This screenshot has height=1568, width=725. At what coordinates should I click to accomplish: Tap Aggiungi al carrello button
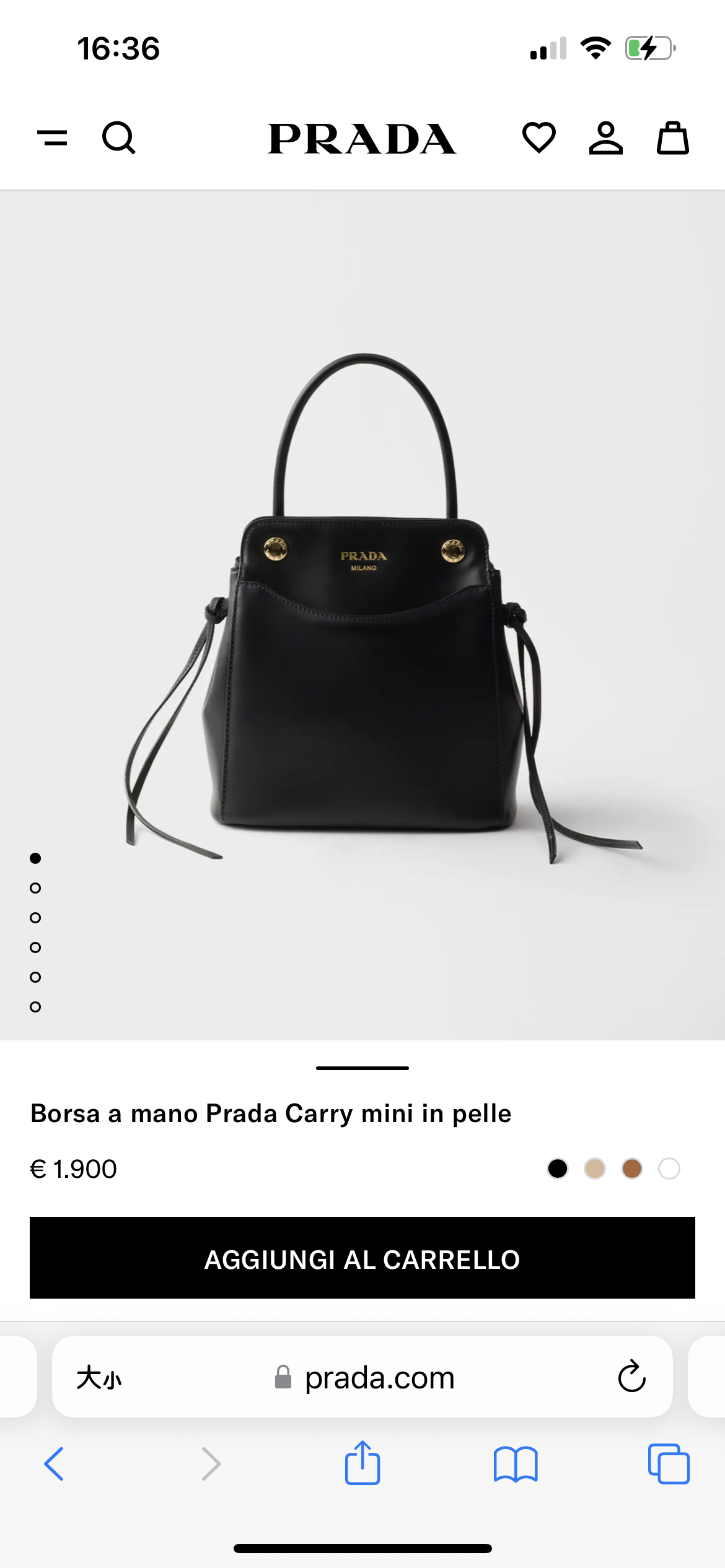pos(362,1258)
